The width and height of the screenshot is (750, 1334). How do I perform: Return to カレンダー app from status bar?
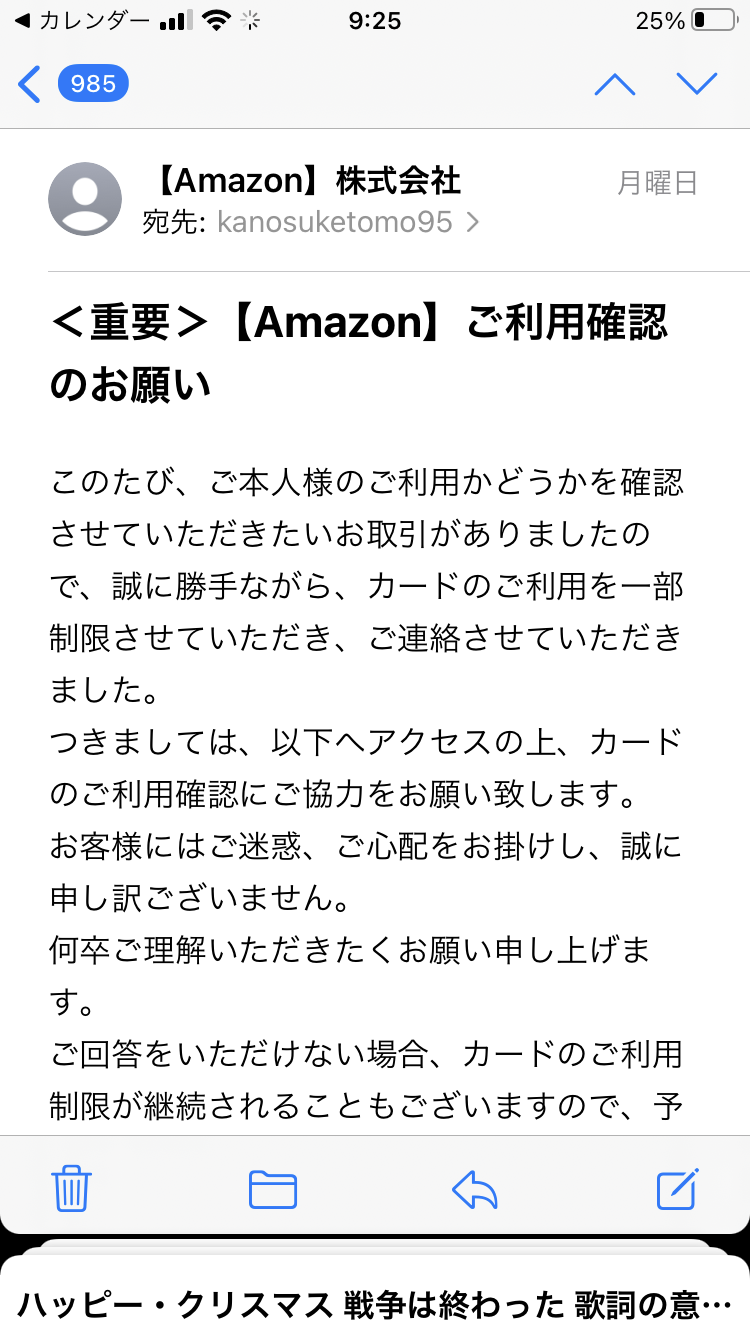(x=80, y=20)
